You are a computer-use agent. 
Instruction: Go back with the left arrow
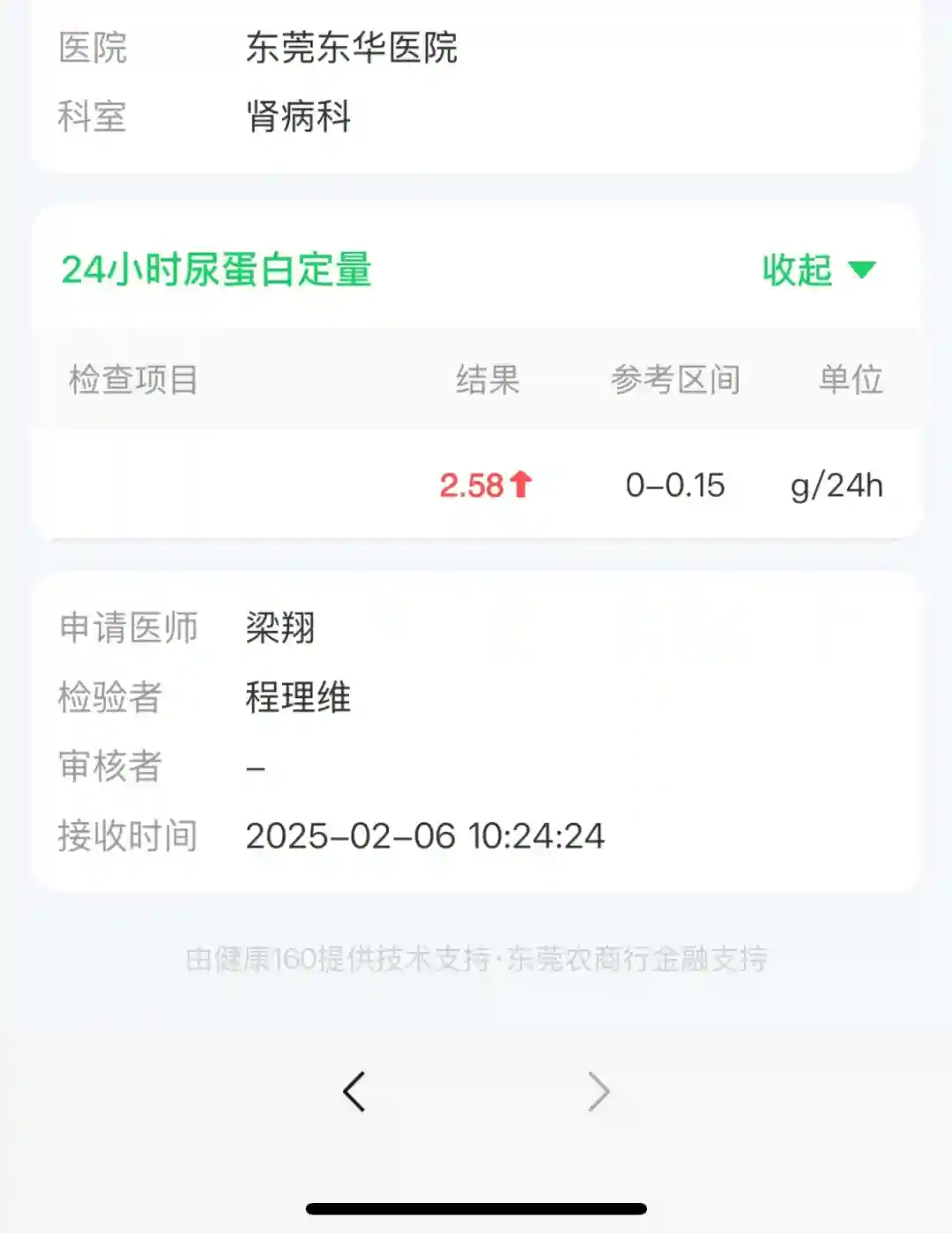354,1092
